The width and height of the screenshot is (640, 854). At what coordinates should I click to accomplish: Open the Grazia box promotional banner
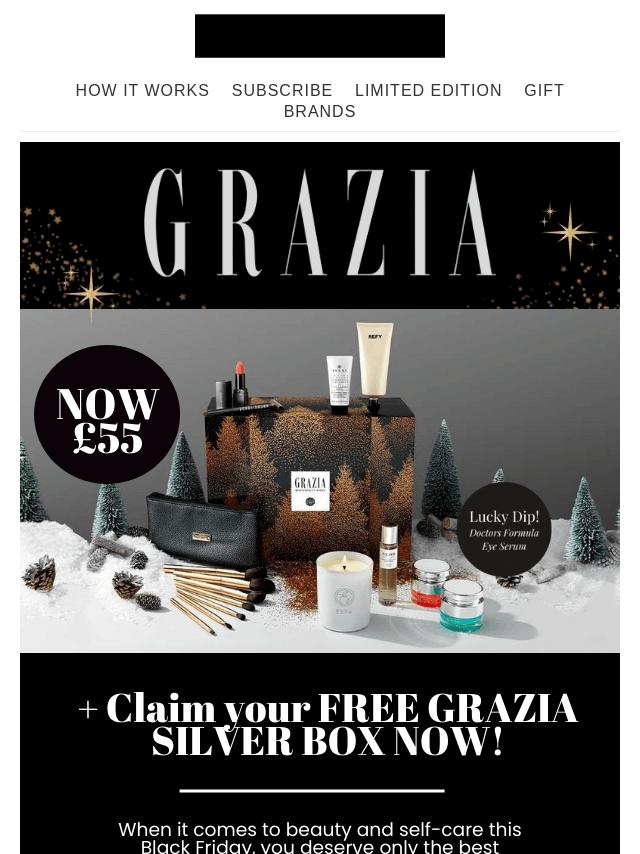click(320, 420)
